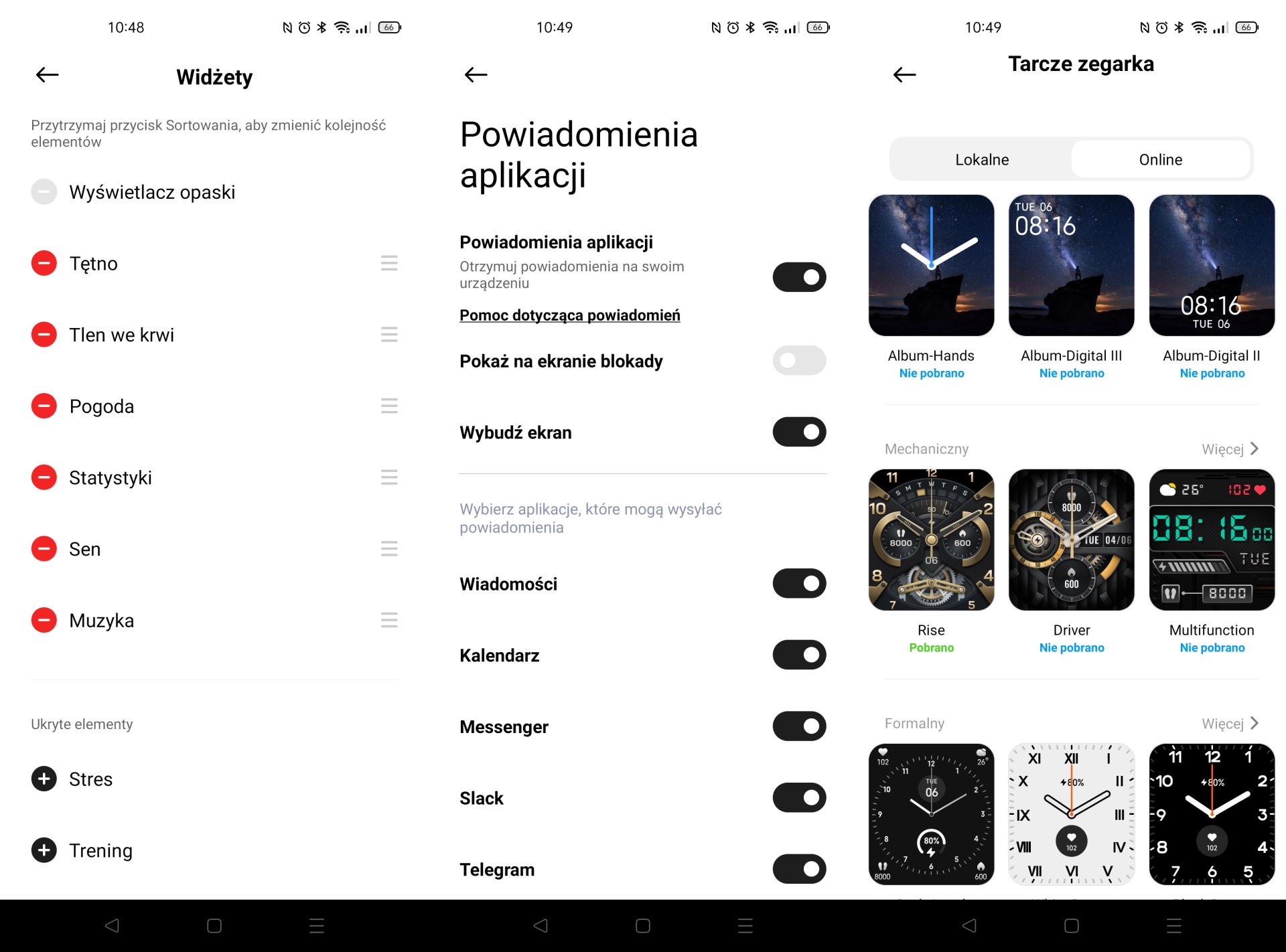The height and width of the screenshot is (952, 1286).
Task: Turn off Telegram notifications
Action: click(799, 869)
